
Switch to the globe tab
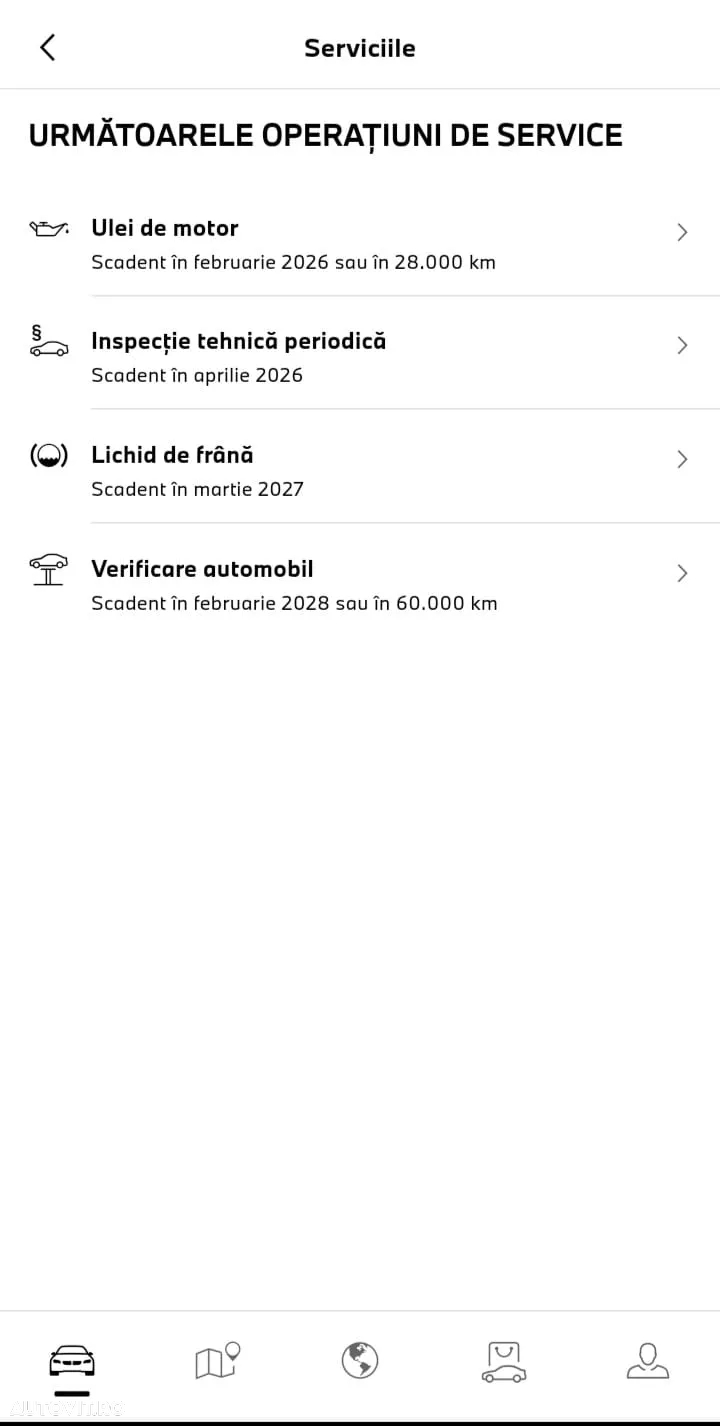(360, 1361)
